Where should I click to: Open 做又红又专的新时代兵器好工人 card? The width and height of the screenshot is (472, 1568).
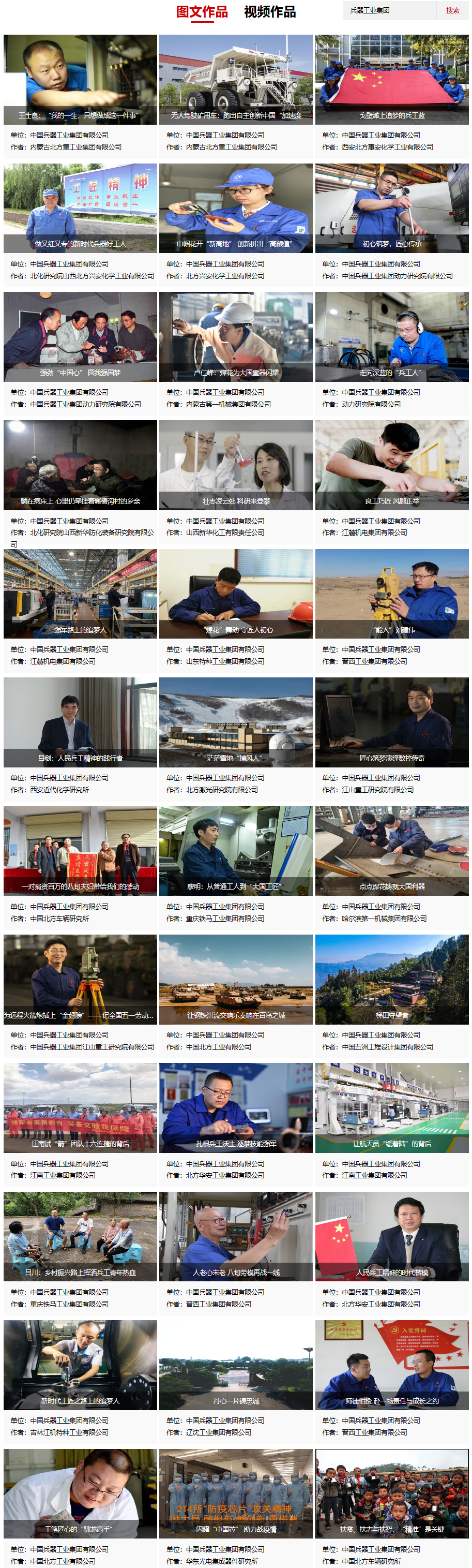pos(80,208)
